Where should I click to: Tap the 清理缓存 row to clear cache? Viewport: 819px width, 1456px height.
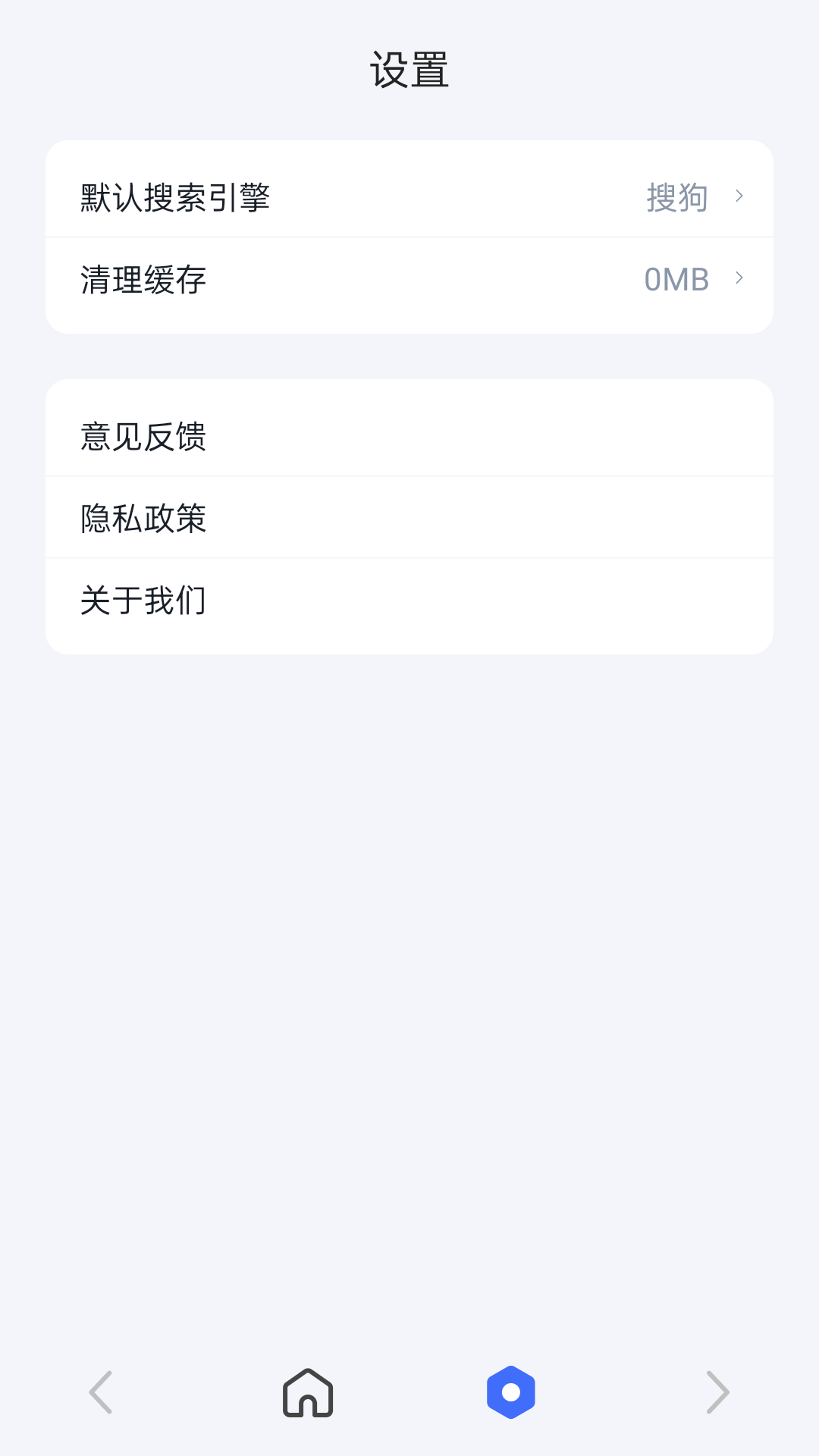coord(409,279)
